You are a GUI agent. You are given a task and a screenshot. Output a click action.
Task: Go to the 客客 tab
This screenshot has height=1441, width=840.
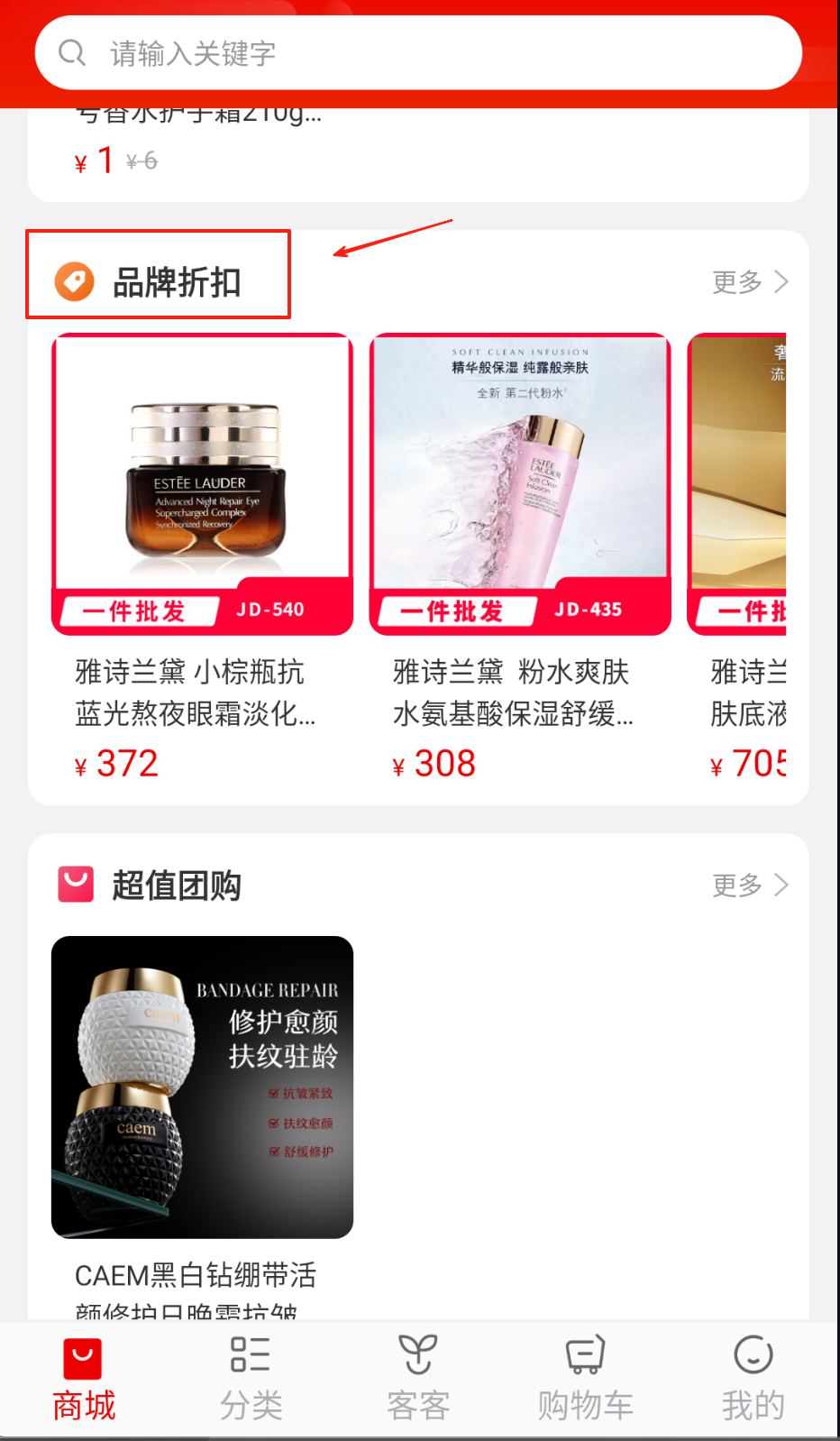tap(418, 1380)
